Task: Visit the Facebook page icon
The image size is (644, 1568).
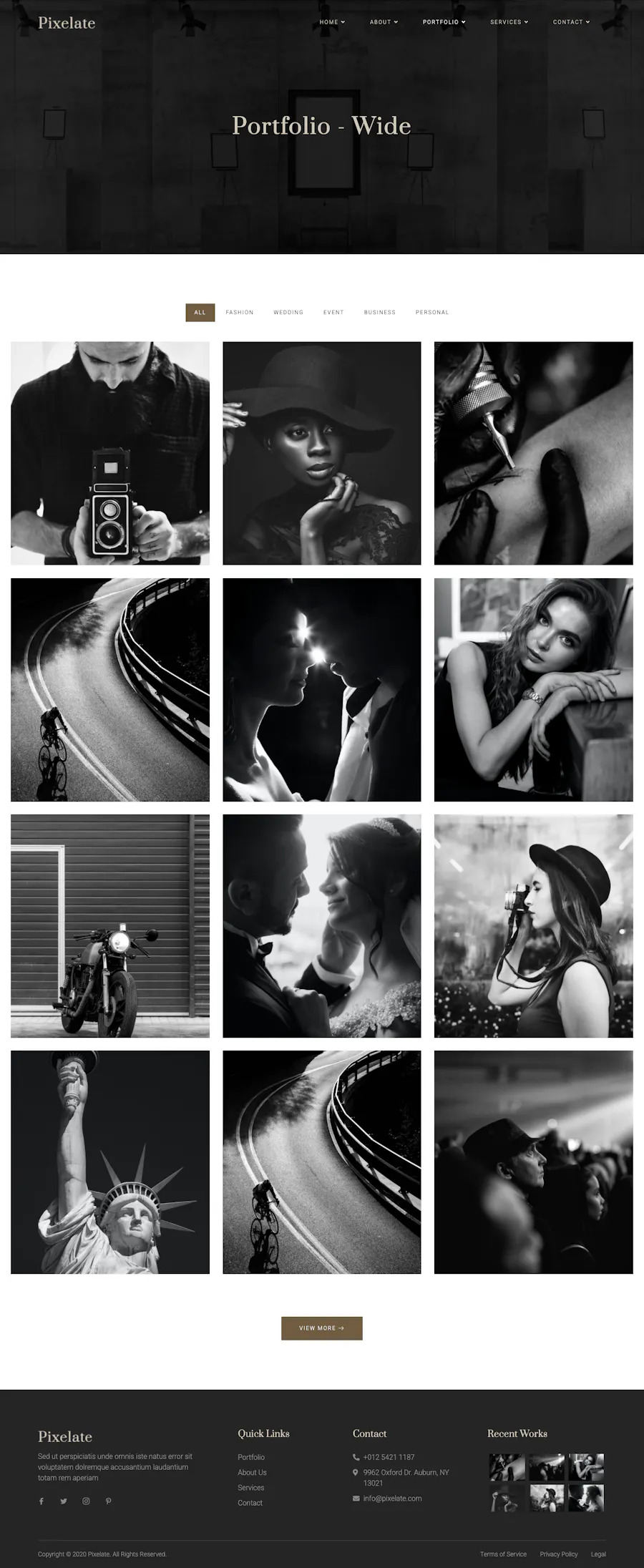Action: tap(42, 1501)
